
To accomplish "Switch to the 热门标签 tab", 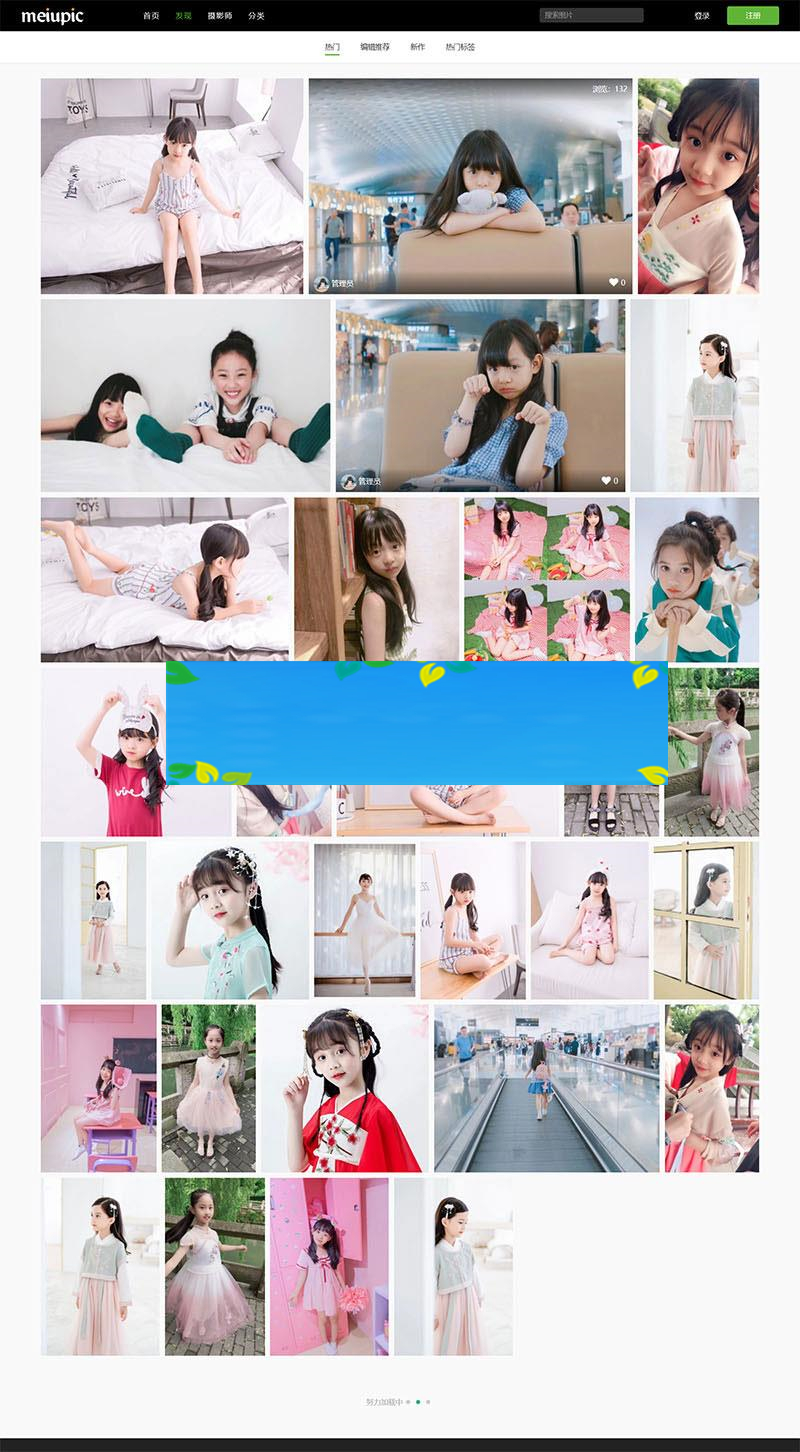I will [460, 47].
